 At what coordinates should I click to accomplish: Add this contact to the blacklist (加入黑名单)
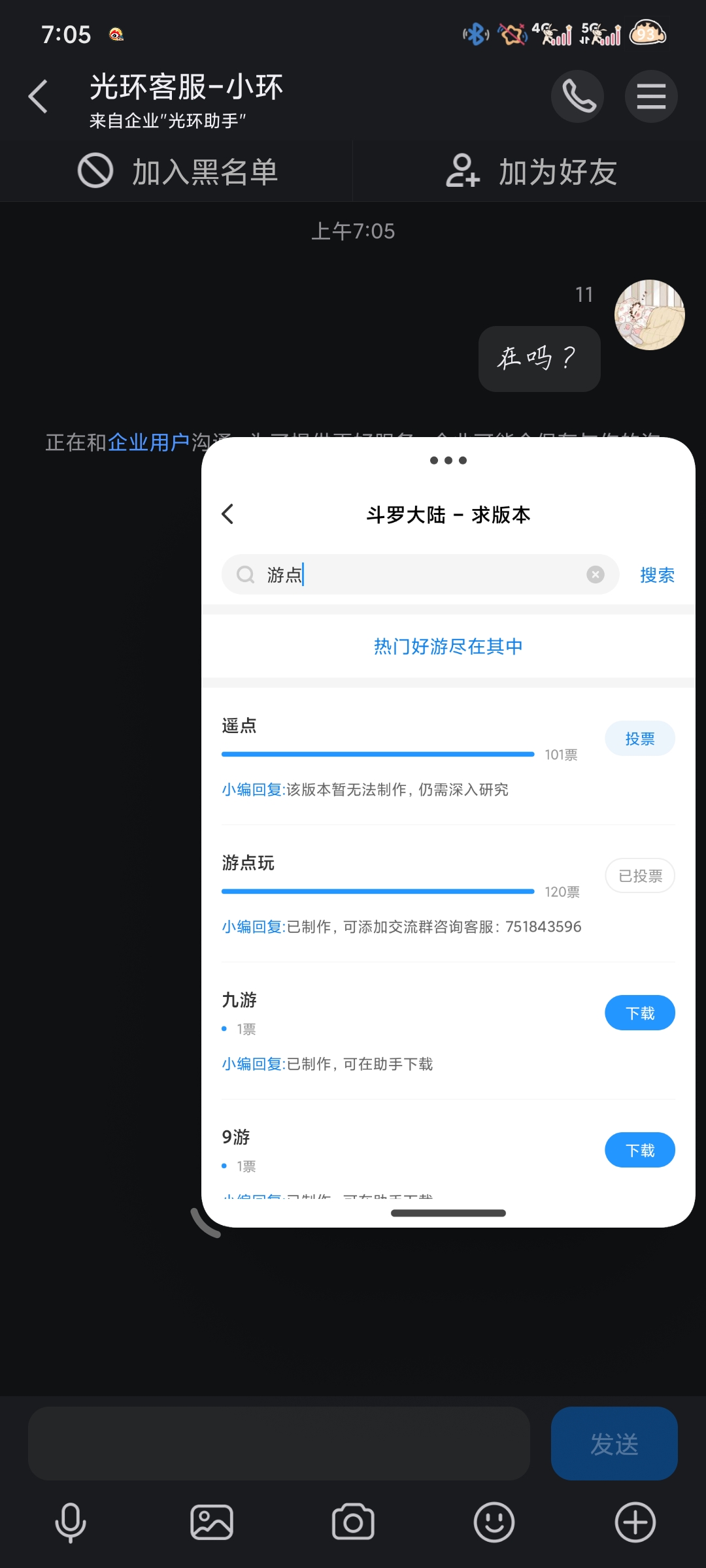pos(178,172)
